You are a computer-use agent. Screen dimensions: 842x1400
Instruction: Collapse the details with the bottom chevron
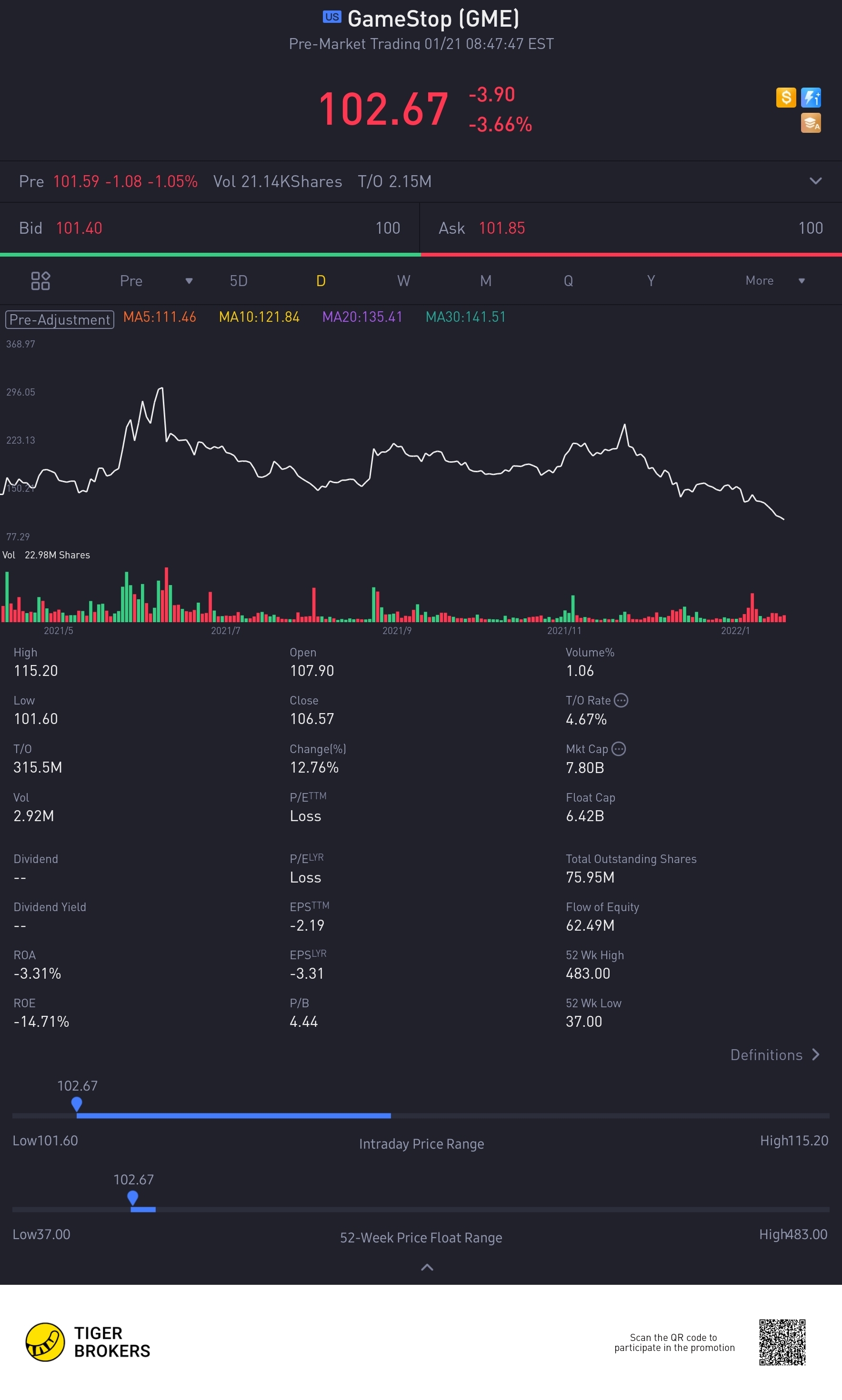pyautogui.click(x=427, y=1267)
